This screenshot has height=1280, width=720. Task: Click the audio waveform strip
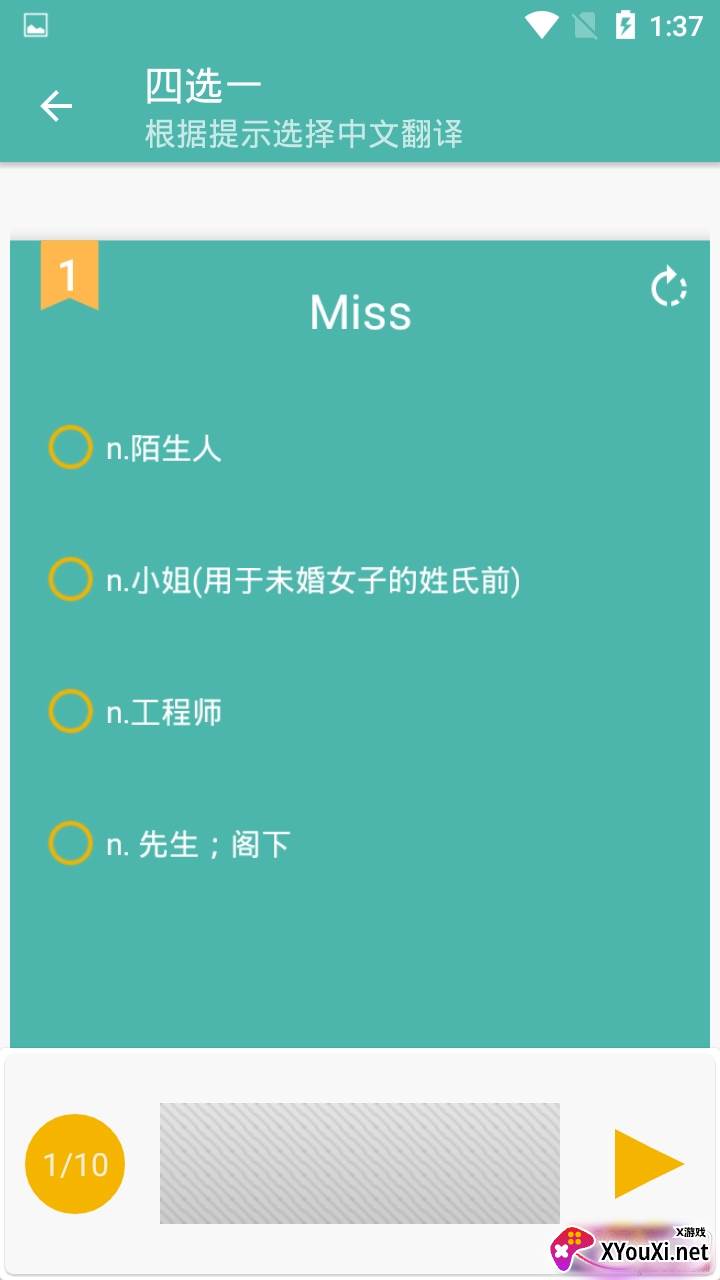(360, 1163)
